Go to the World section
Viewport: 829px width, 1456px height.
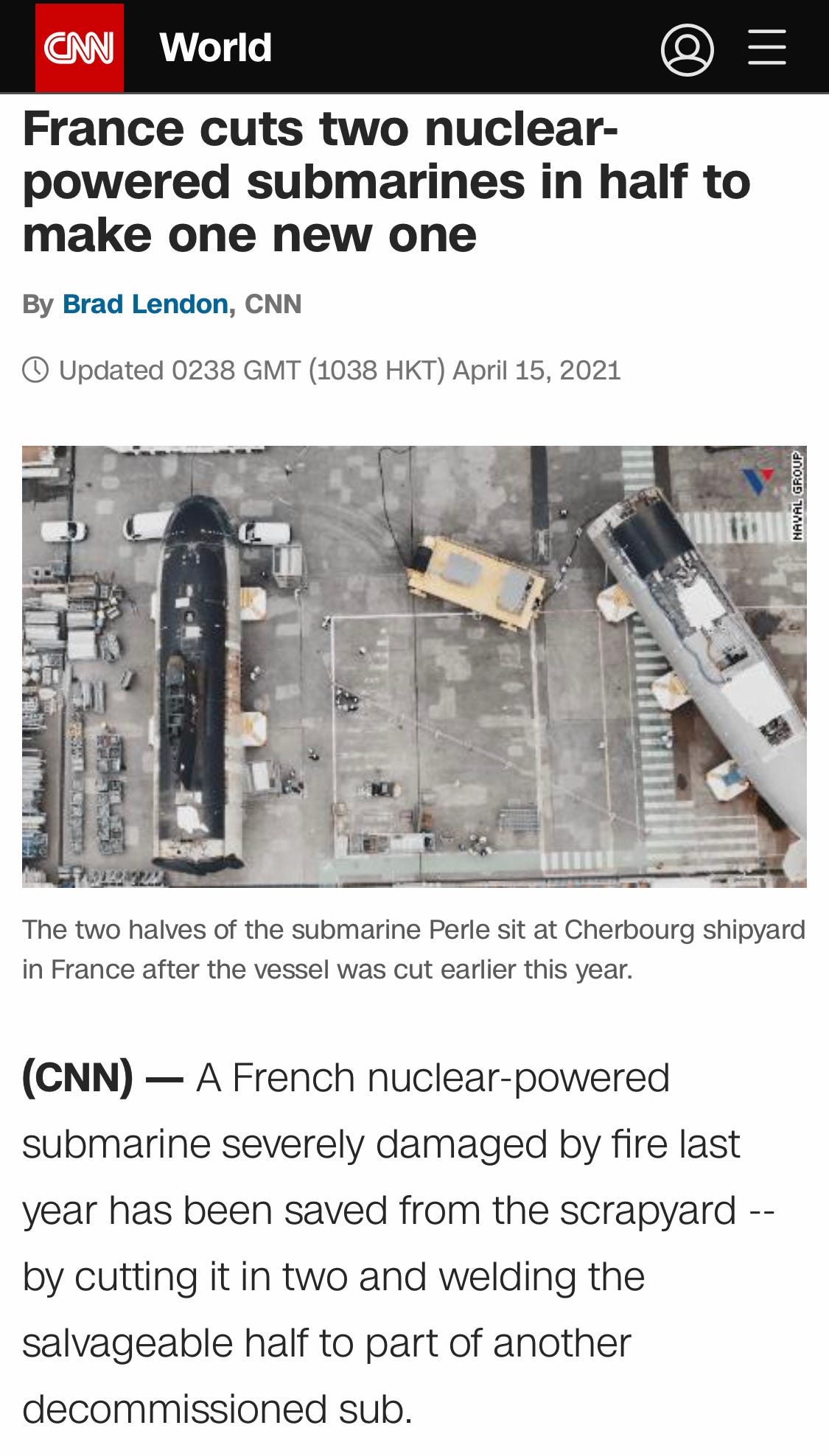(215, 48)
